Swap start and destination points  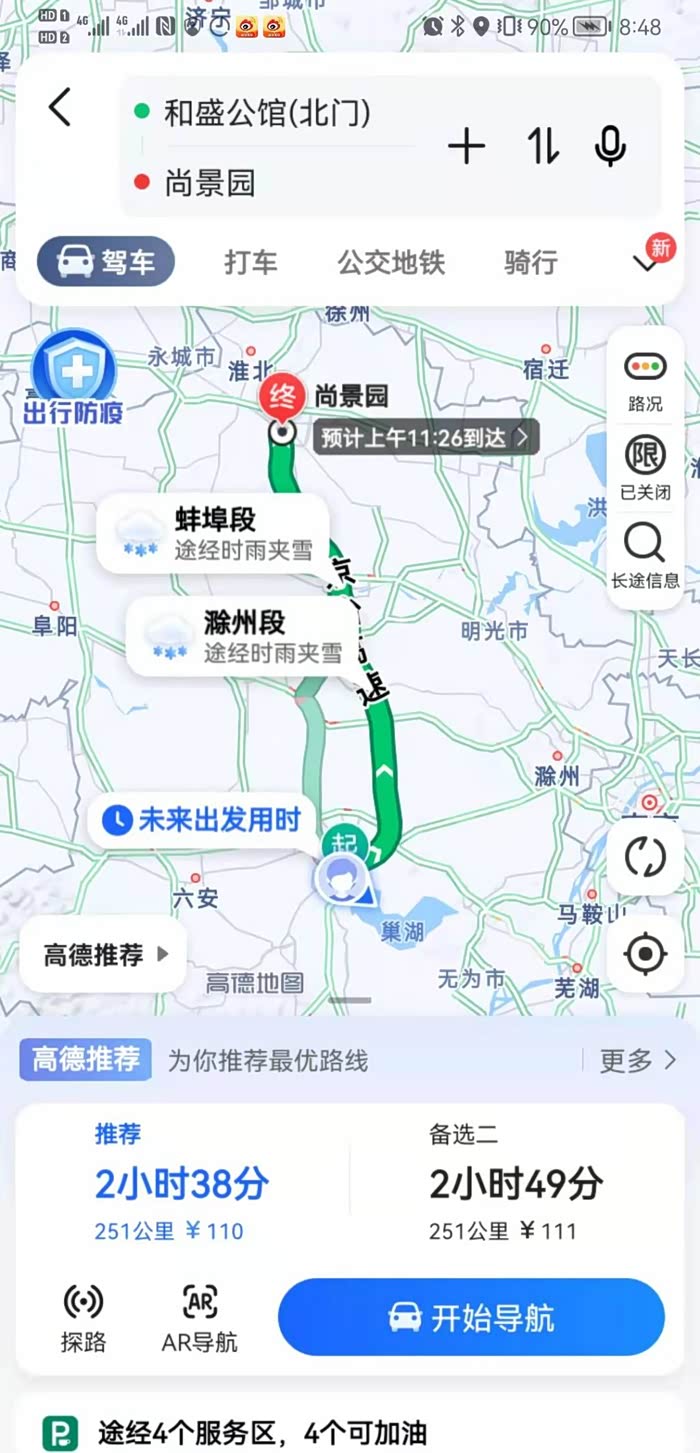point(544,147)
